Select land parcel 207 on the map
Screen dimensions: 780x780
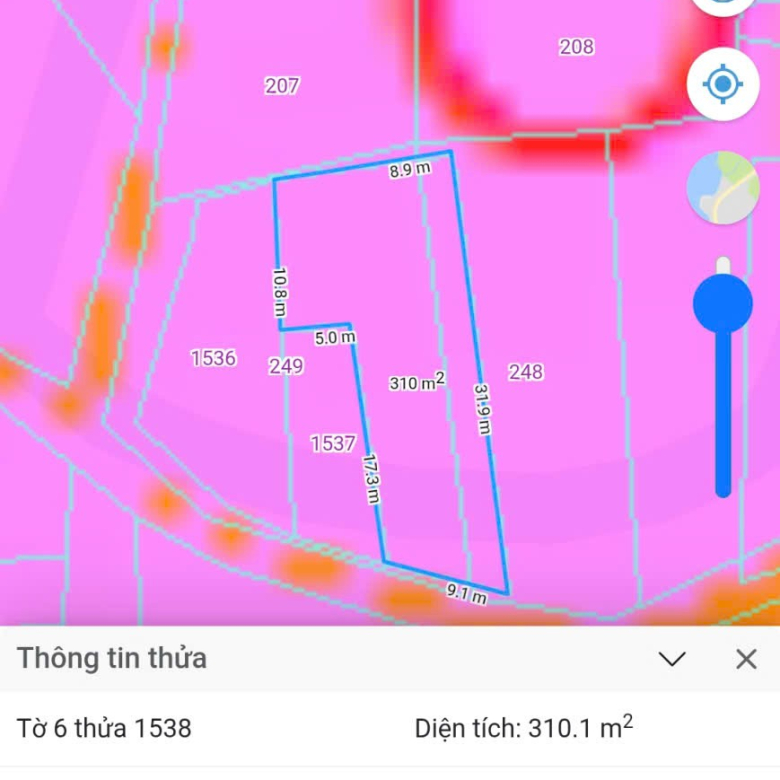[x=282, y=87]
